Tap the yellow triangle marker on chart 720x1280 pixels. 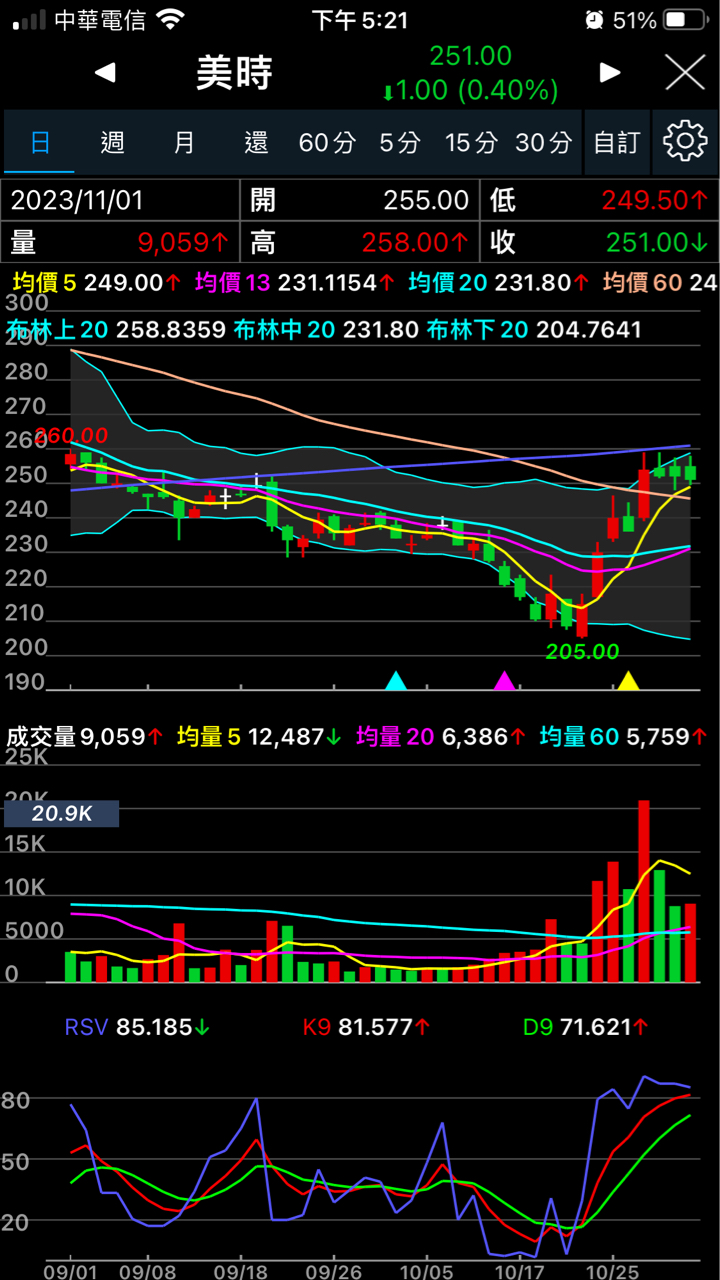pos(628,681)
